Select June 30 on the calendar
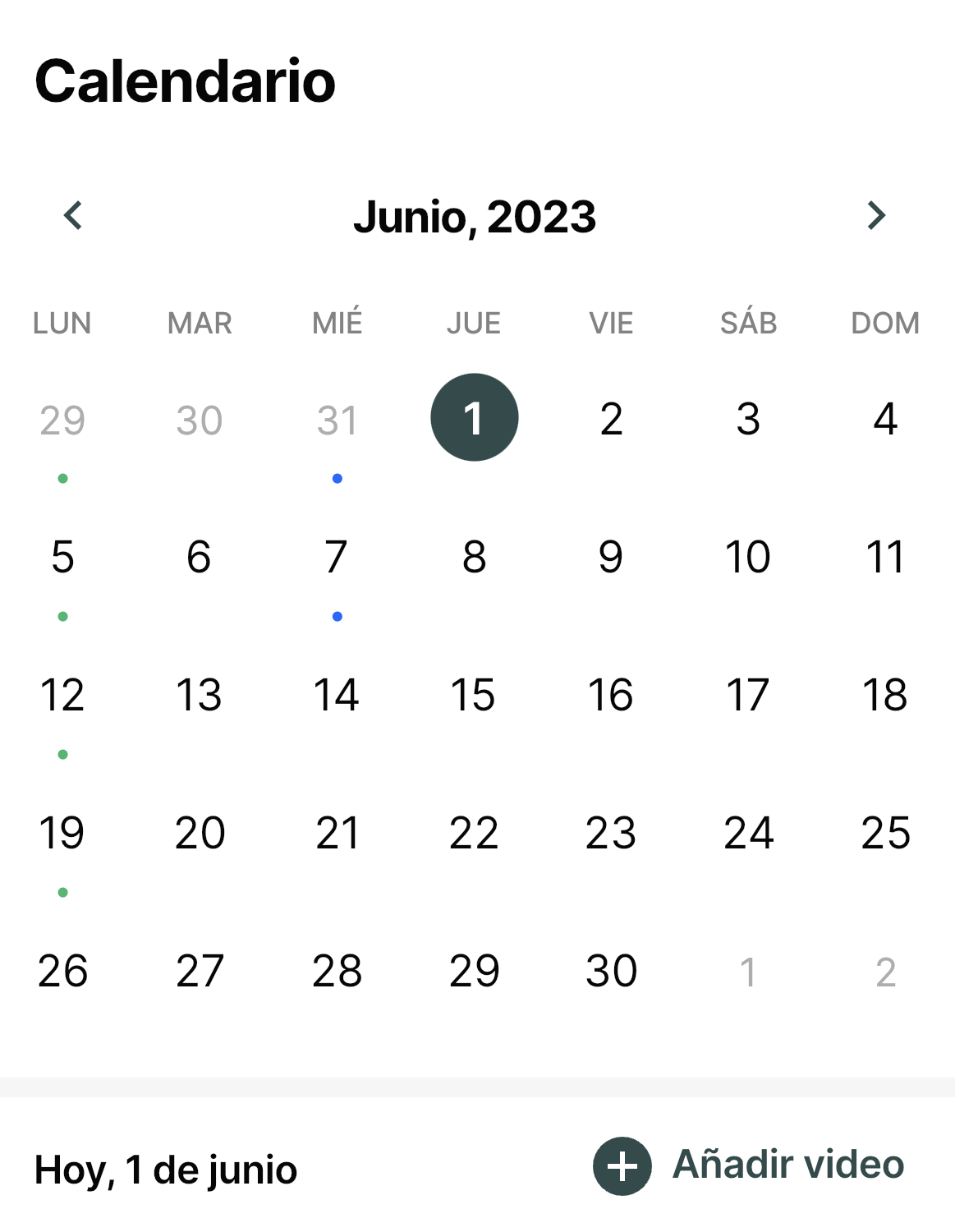 (x=611, y=972)
